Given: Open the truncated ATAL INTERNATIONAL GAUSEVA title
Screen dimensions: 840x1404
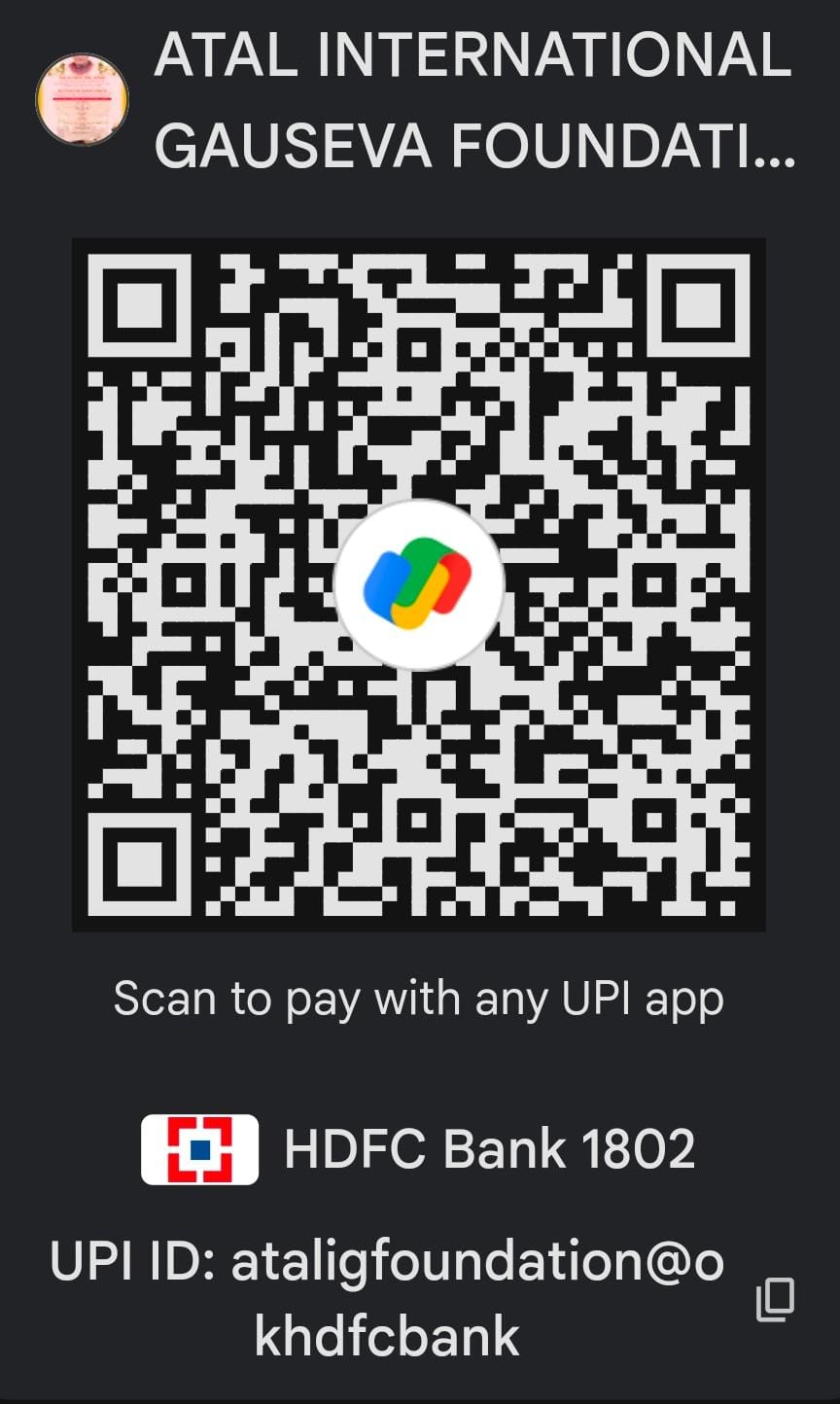Looking at the screenshot, I should pos(475,102).
